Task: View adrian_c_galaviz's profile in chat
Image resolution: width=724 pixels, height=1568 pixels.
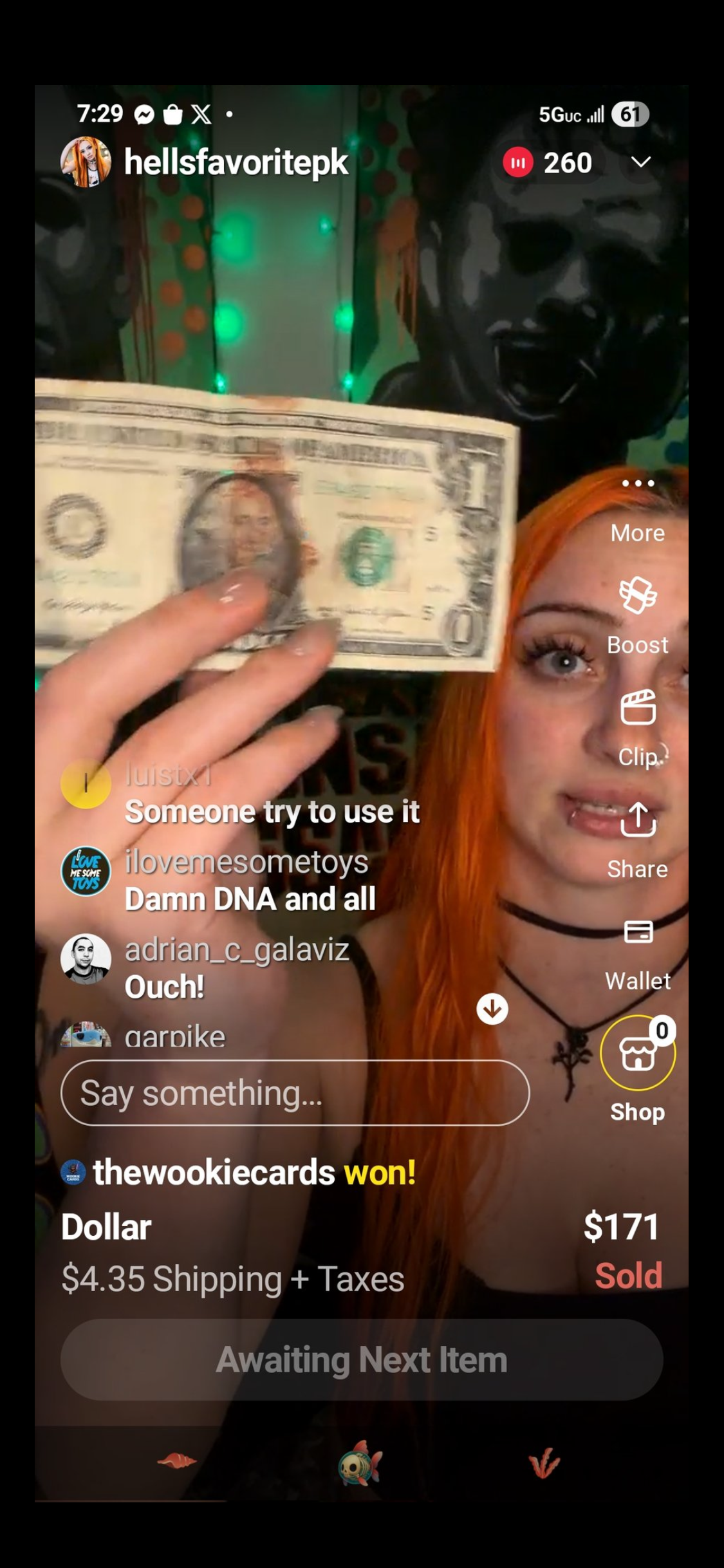Action: (86, 958)
